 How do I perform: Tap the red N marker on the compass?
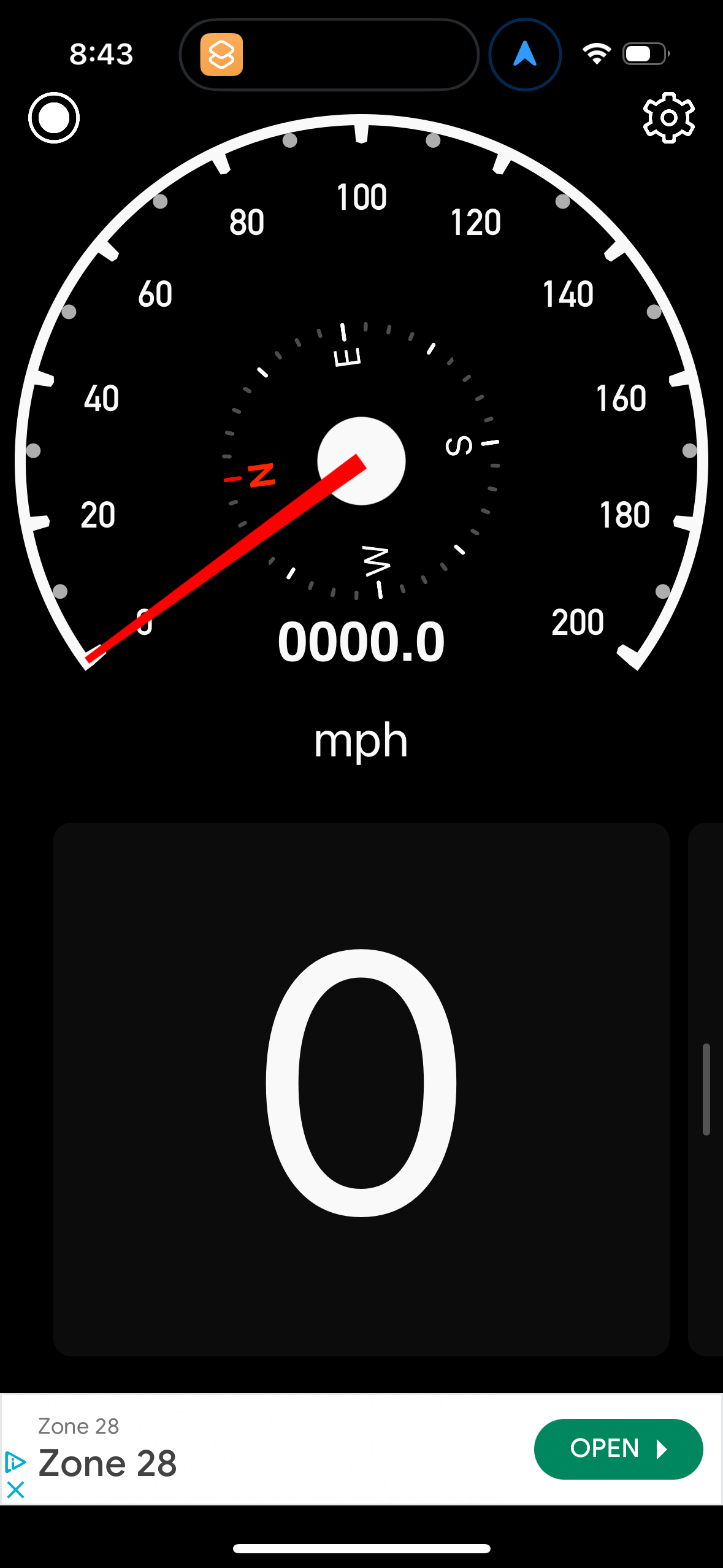(258, 475)
